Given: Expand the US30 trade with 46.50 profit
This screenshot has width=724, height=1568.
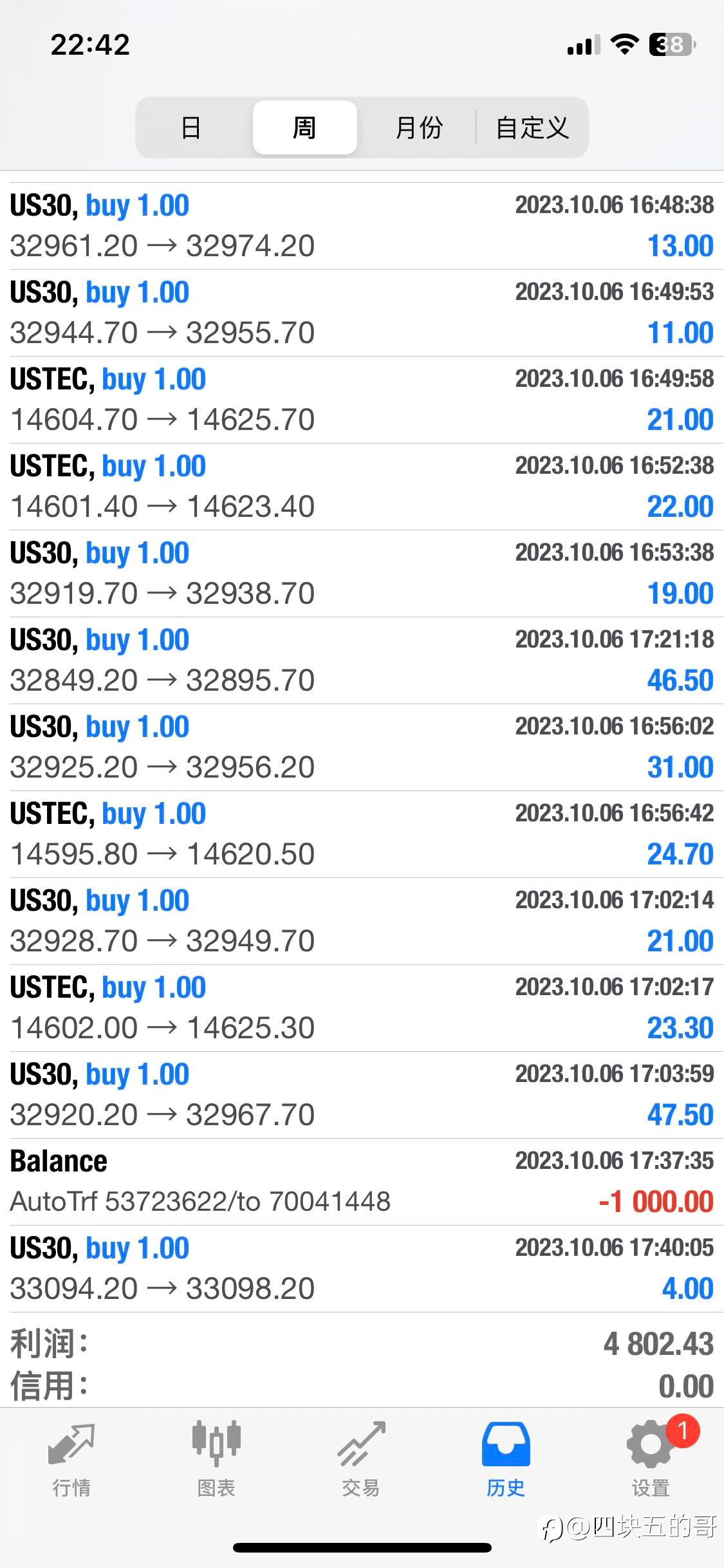Looking at the screenshot, I should tap(362, 660).
